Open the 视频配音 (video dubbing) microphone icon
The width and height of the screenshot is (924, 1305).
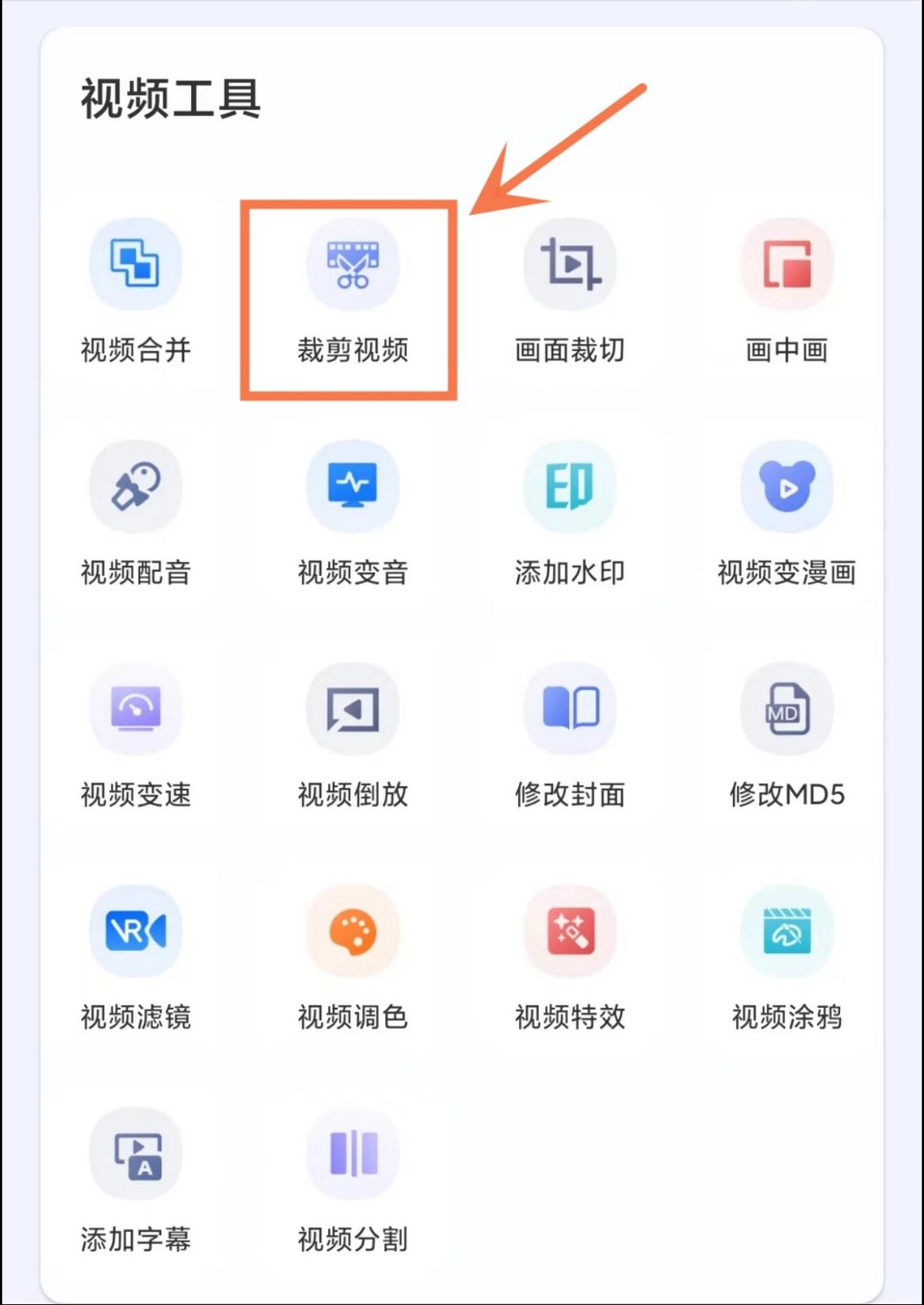[136, 487]
